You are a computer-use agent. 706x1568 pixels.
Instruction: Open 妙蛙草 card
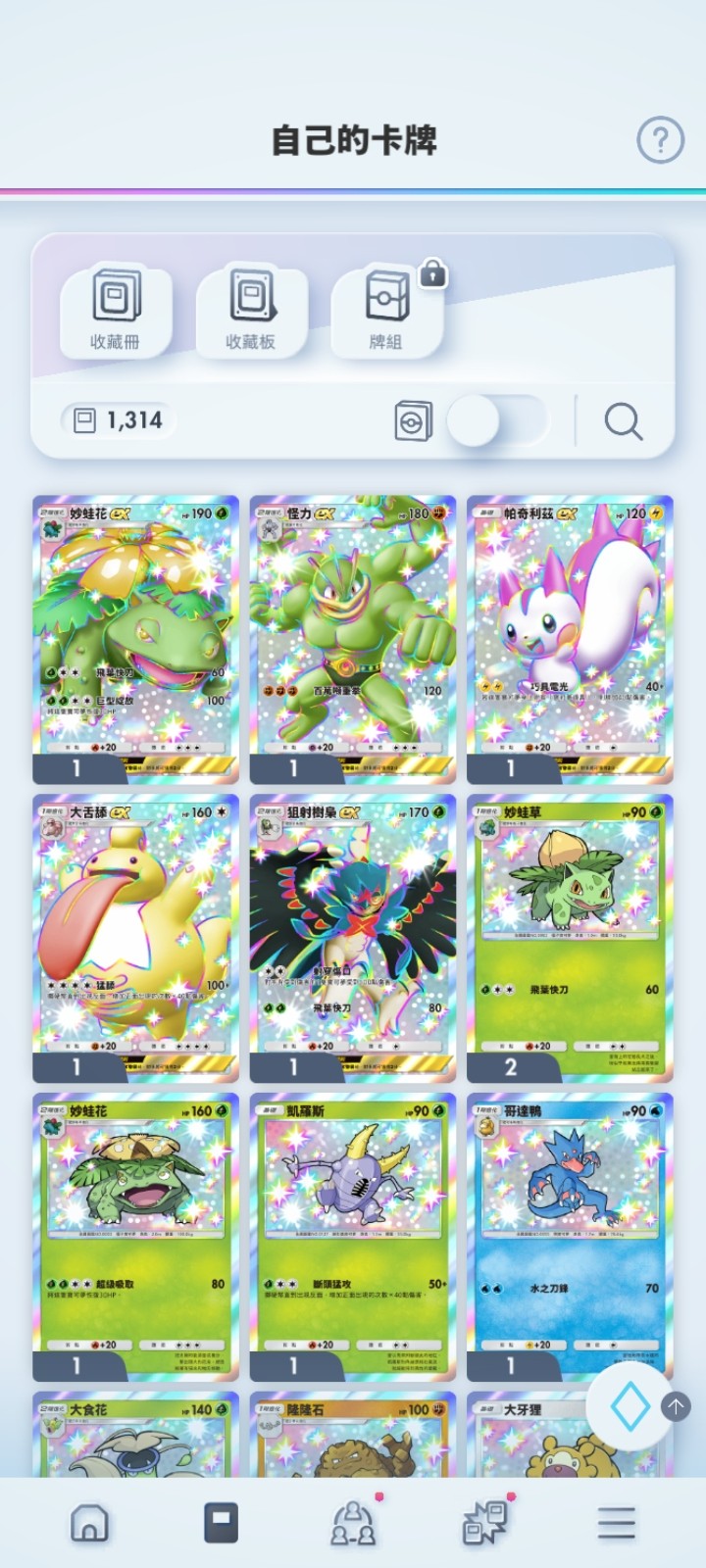pyautogui.click(x=570, y=936)
